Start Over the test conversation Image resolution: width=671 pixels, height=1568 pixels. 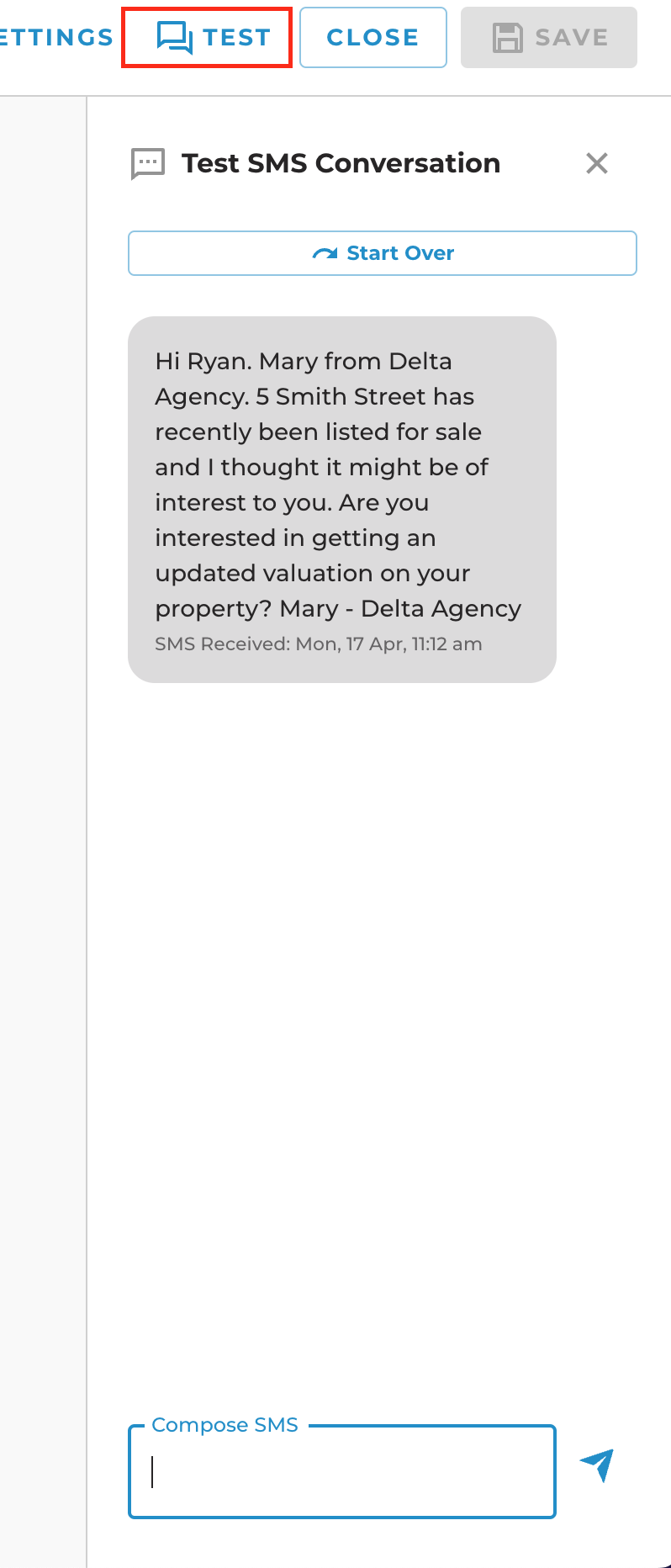pyautogui.click(x=383, y=253)
